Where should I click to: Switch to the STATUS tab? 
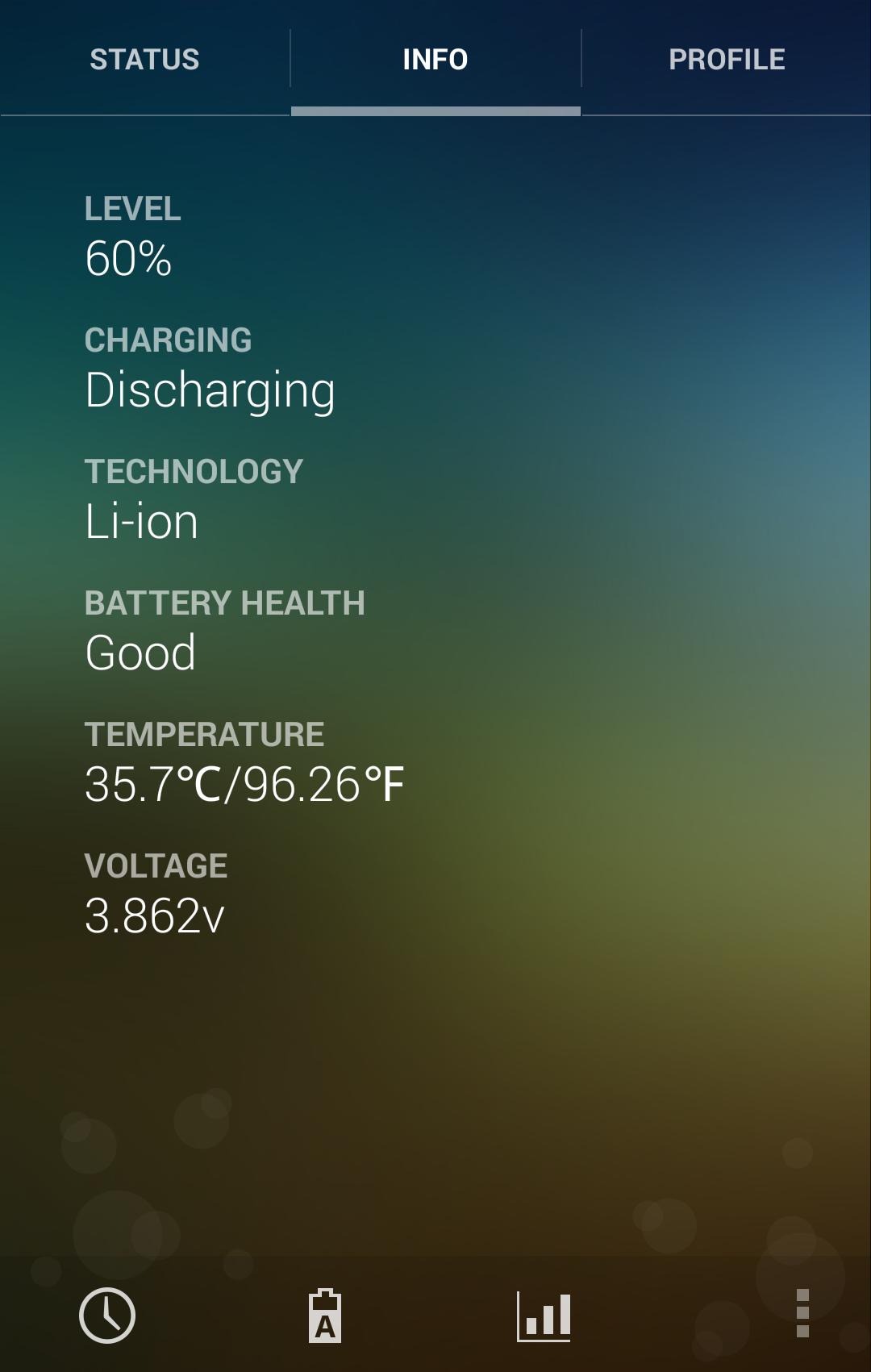145,59
